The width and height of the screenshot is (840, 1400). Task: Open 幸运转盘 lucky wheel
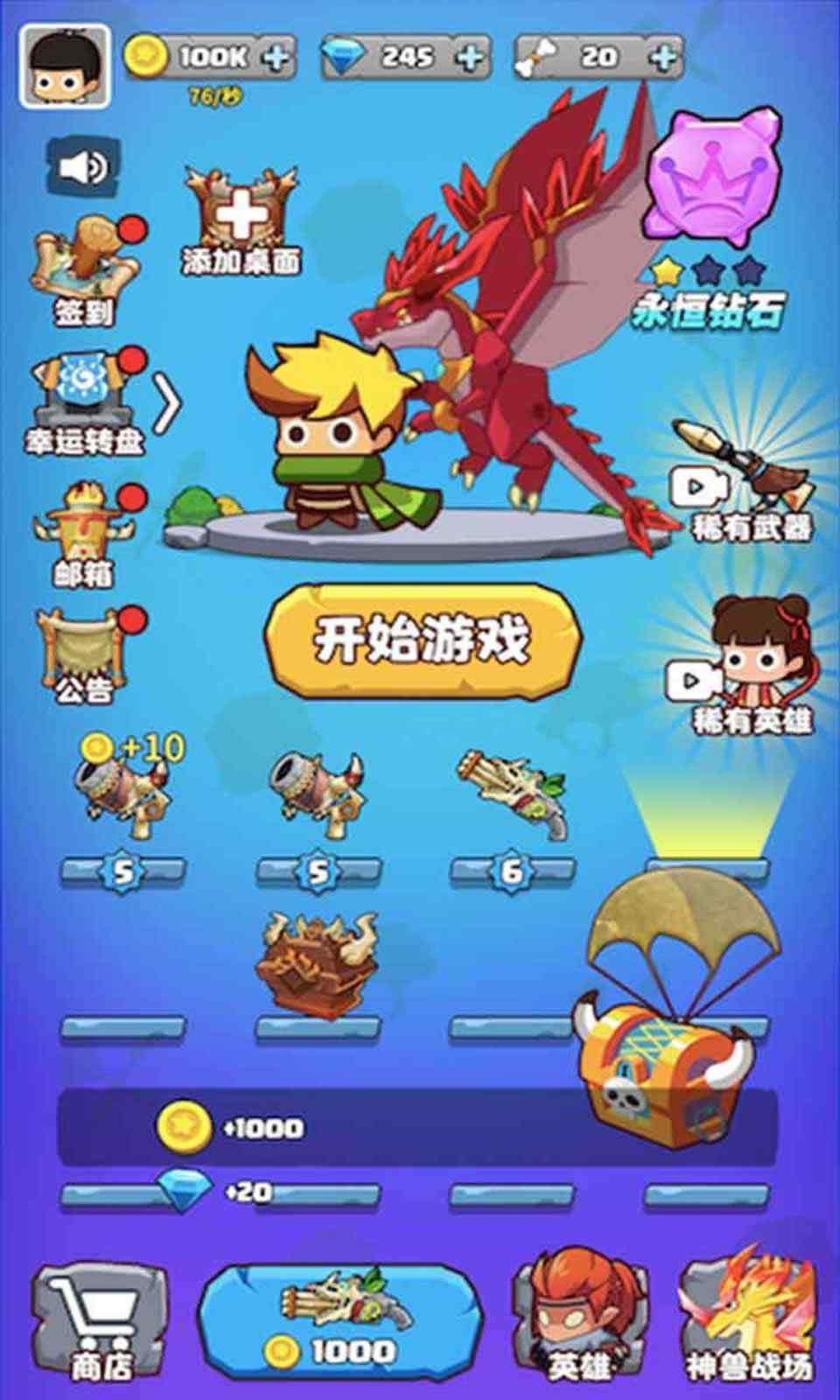point(86,404)
